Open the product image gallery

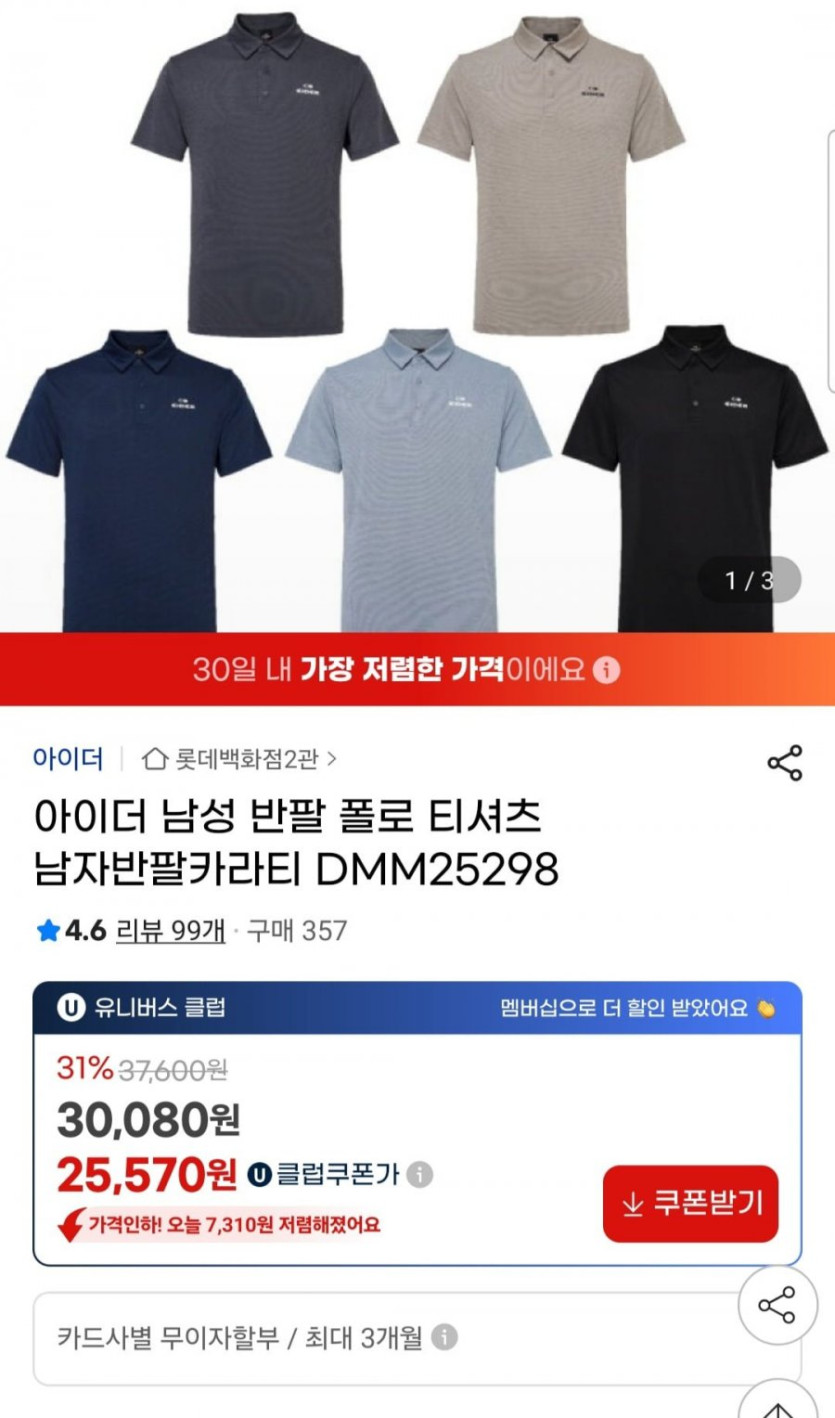[417, 320]
